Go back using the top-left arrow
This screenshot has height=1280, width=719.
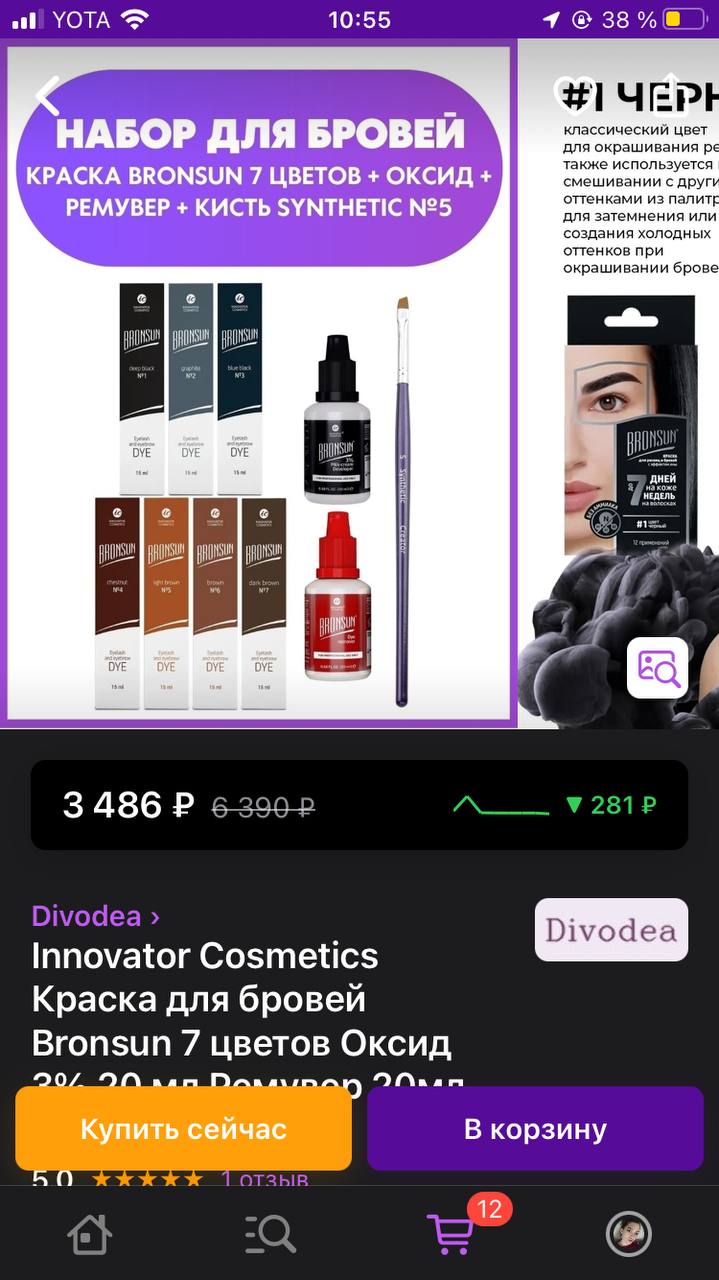47,95
